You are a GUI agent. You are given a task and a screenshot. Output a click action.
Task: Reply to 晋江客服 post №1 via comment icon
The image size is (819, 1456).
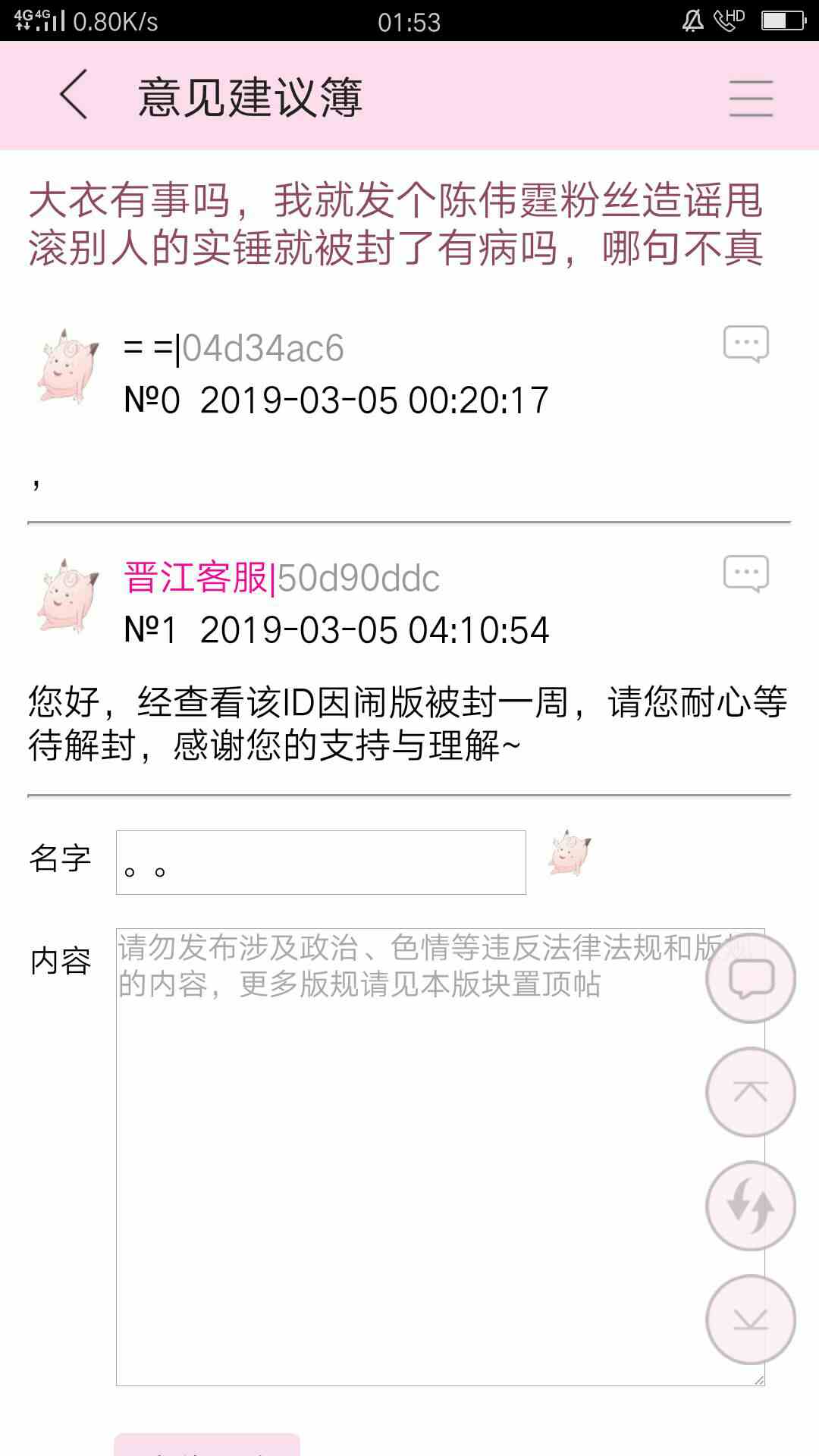pos(745,574)
